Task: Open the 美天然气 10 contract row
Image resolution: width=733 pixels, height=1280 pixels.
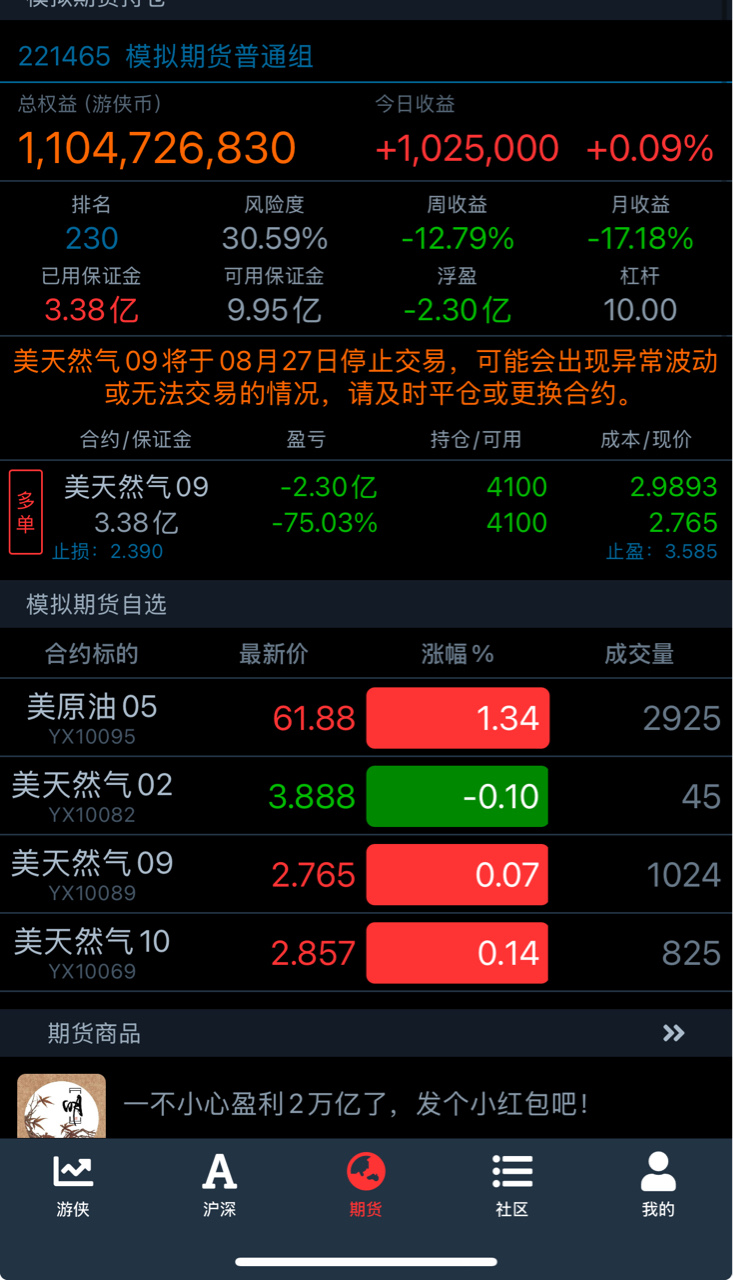Action: 366,952
